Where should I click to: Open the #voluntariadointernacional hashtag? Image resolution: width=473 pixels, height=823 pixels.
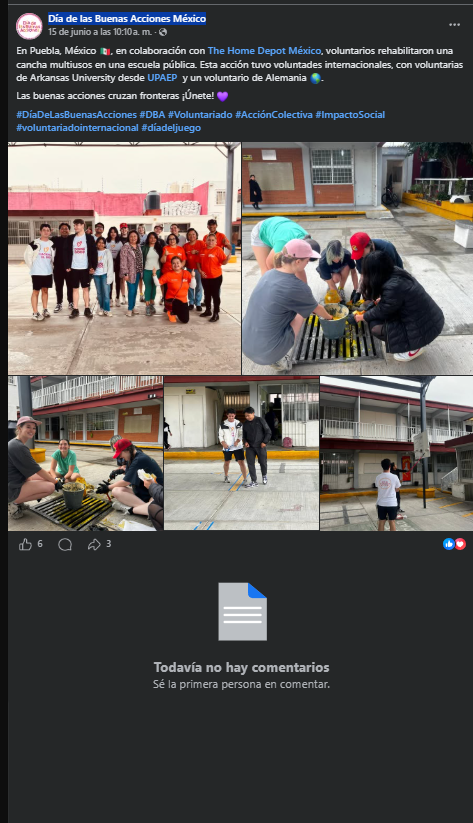point(78,128)
